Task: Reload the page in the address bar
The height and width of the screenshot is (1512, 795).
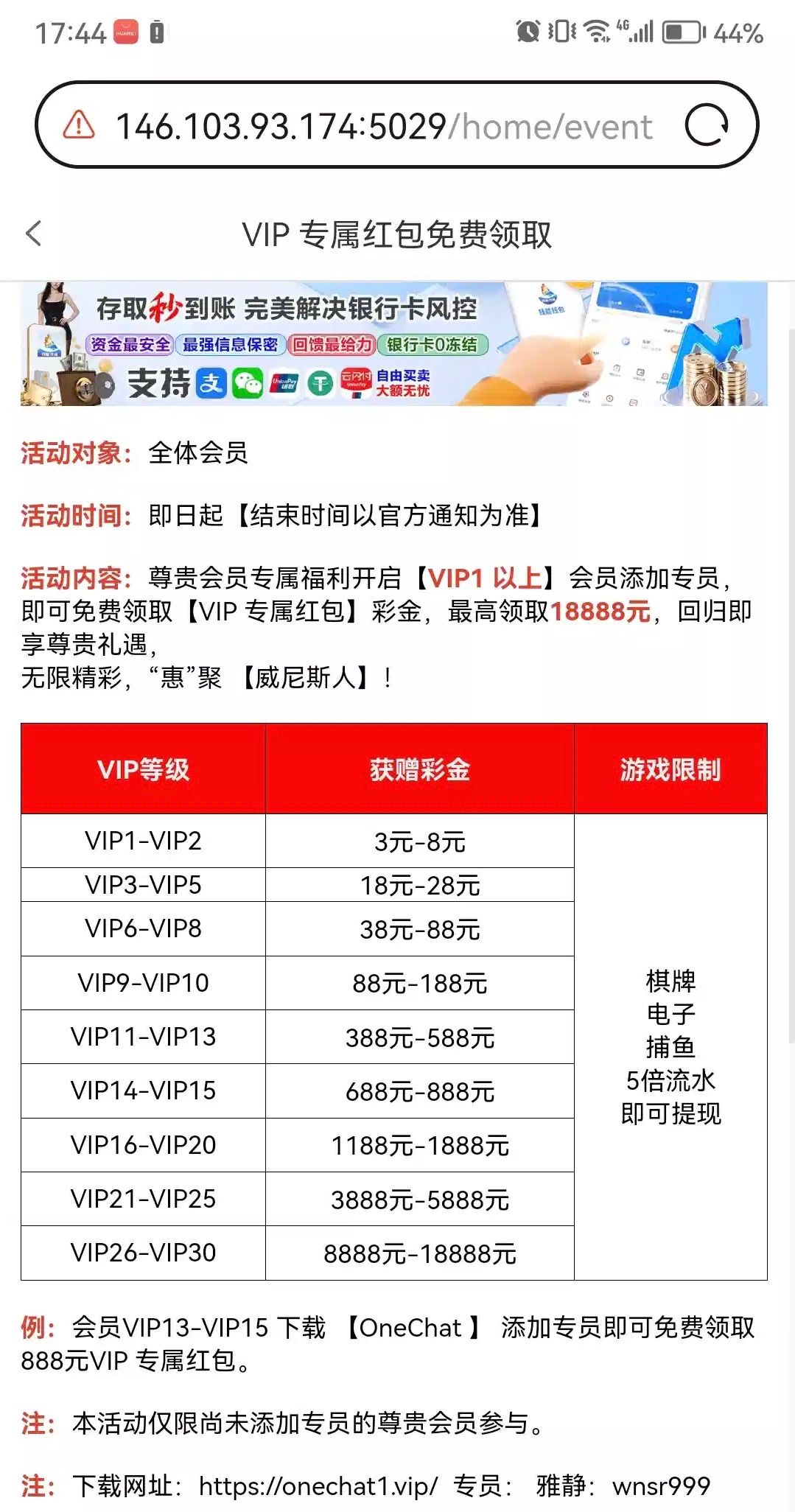Action: tap(706, 125)
